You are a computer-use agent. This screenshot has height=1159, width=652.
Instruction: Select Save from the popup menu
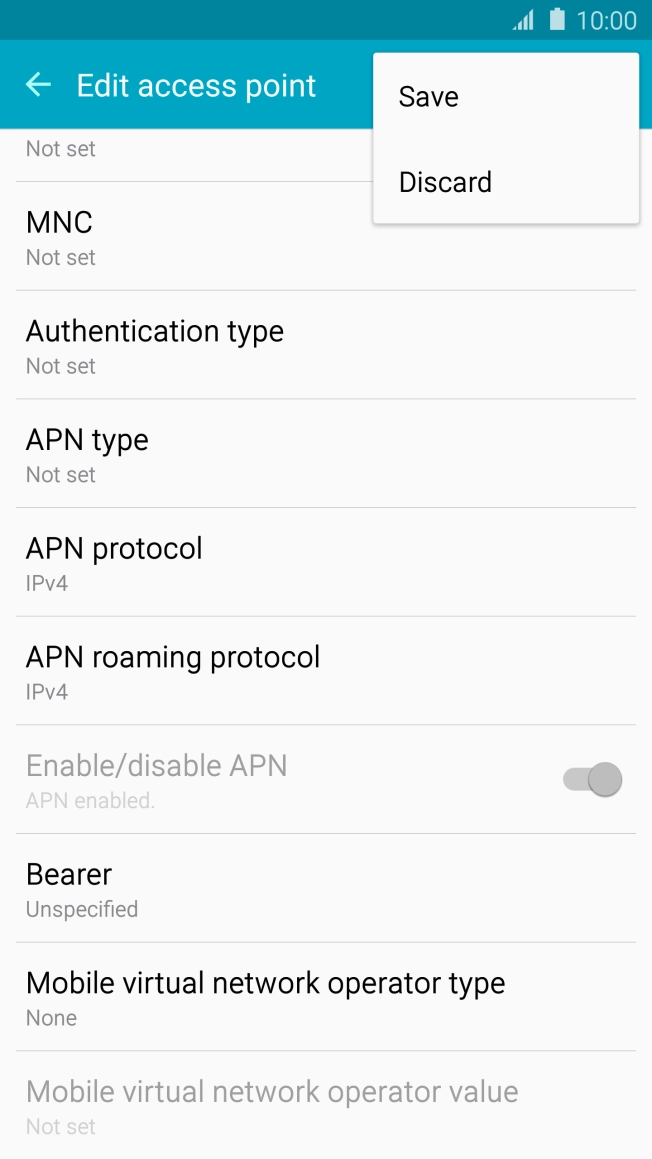[x=506, y=96]
